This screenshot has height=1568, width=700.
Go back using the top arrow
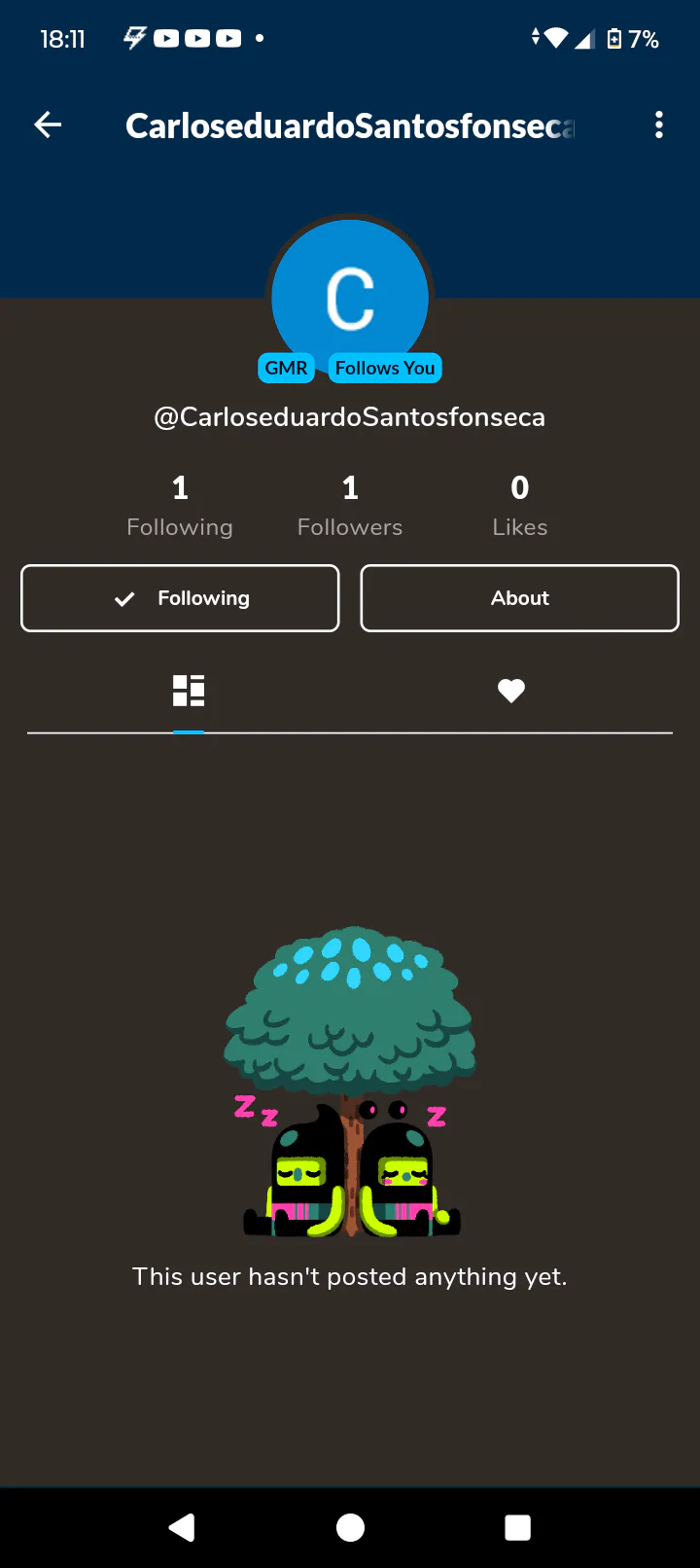click(48, 125)
